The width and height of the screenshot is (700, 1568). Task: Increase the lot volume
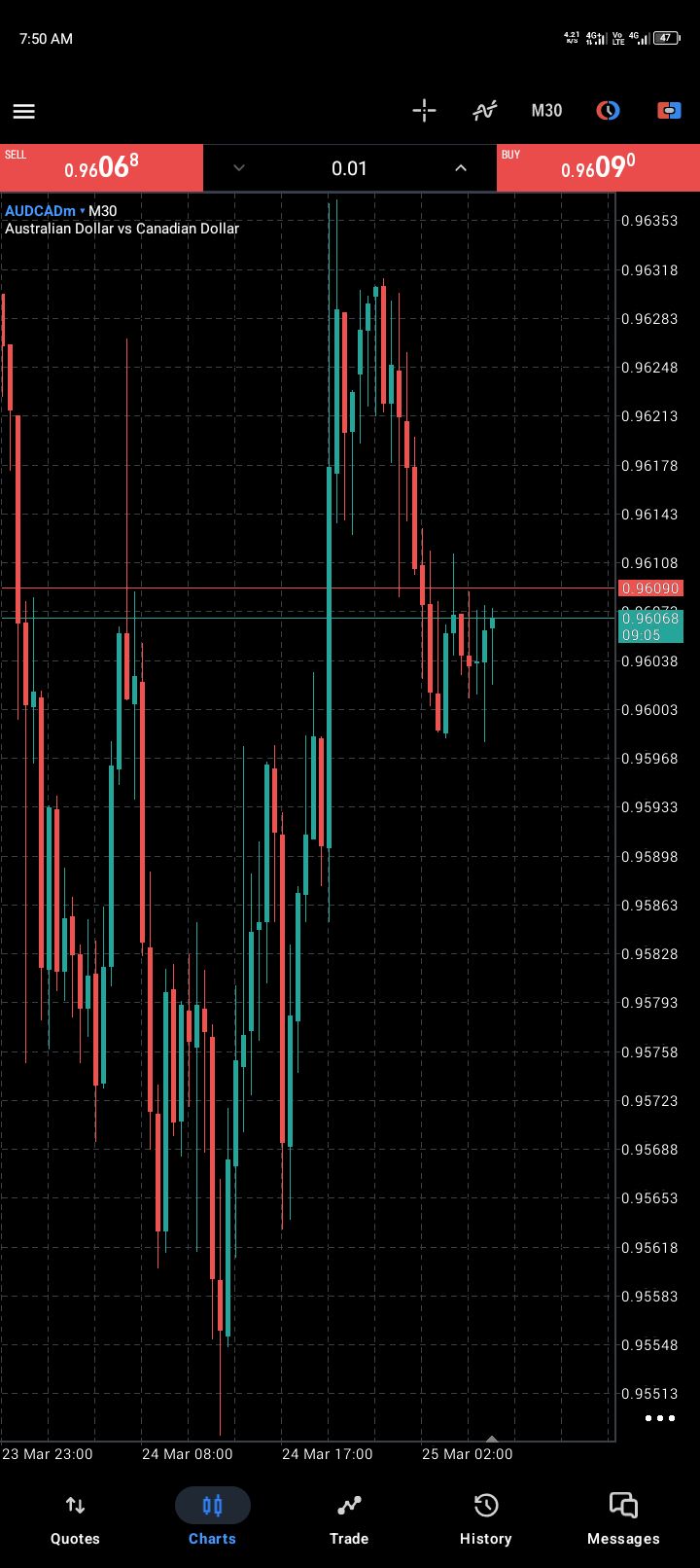click(x=461, y=168)
